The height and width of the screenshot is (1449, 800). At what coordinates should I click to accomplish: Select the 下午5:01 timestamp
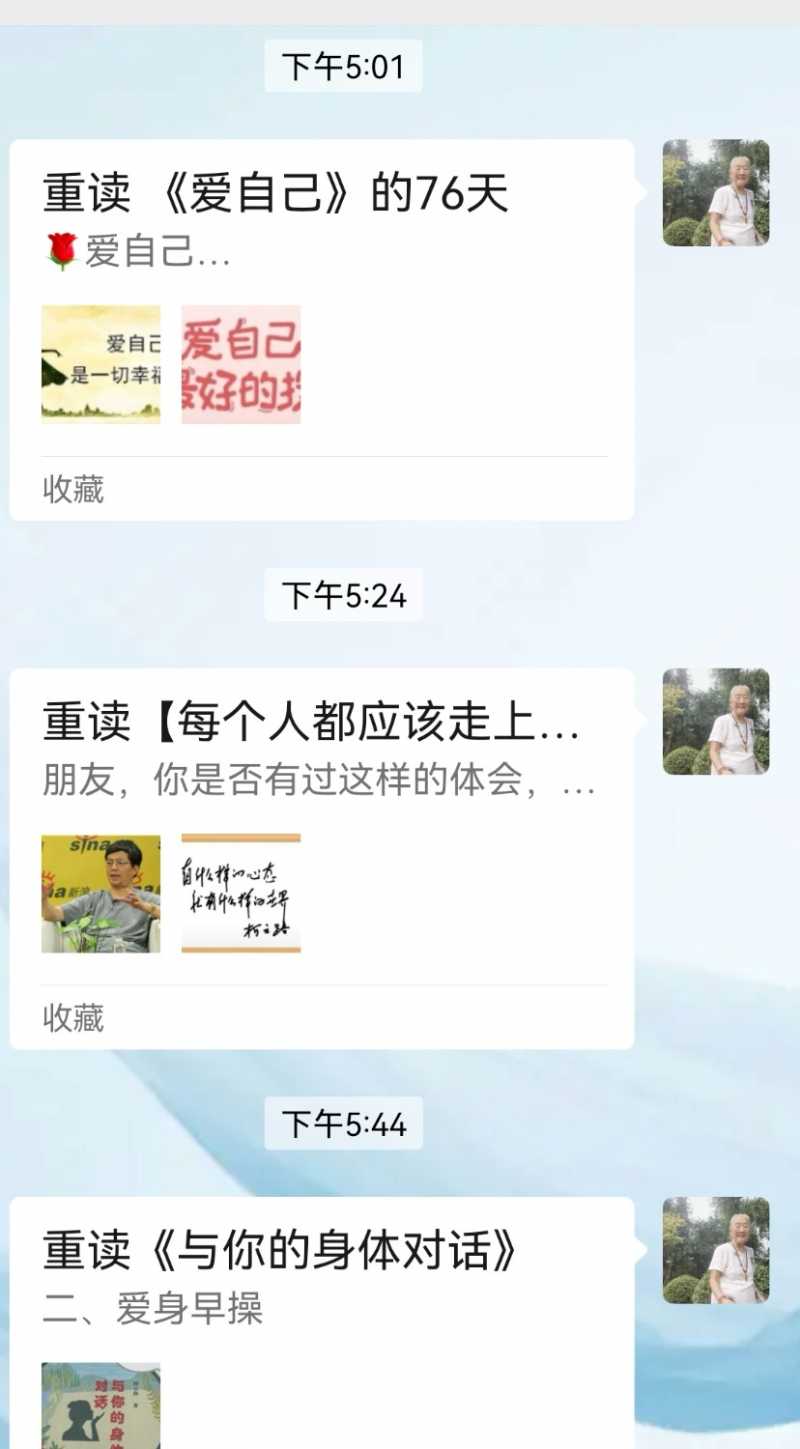pyautogui.click(x=343, y=66)
